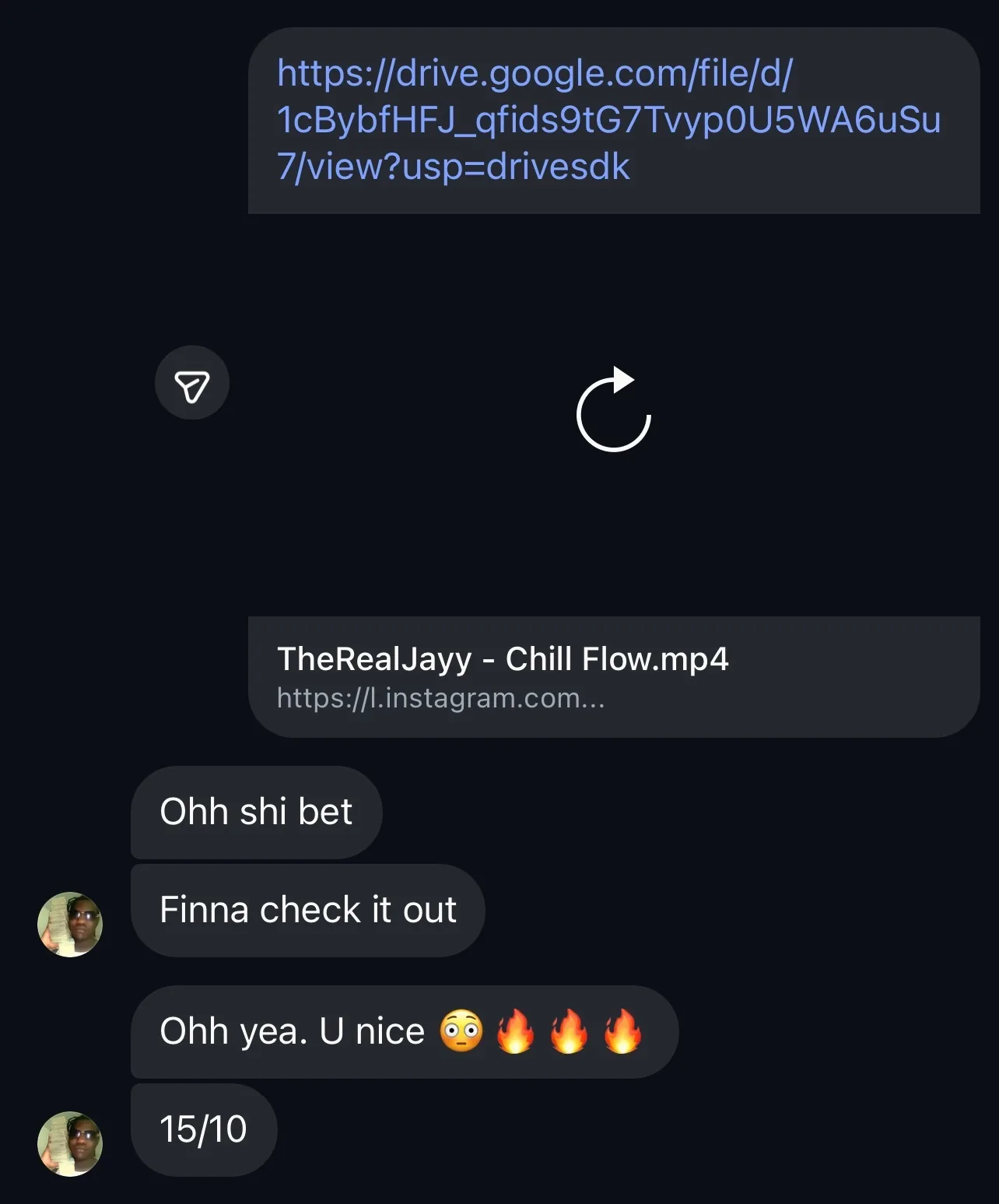This screenshot has height=1204, width=999.
Task: Select the Finna check it out message
Action: [x=308, y=909]
